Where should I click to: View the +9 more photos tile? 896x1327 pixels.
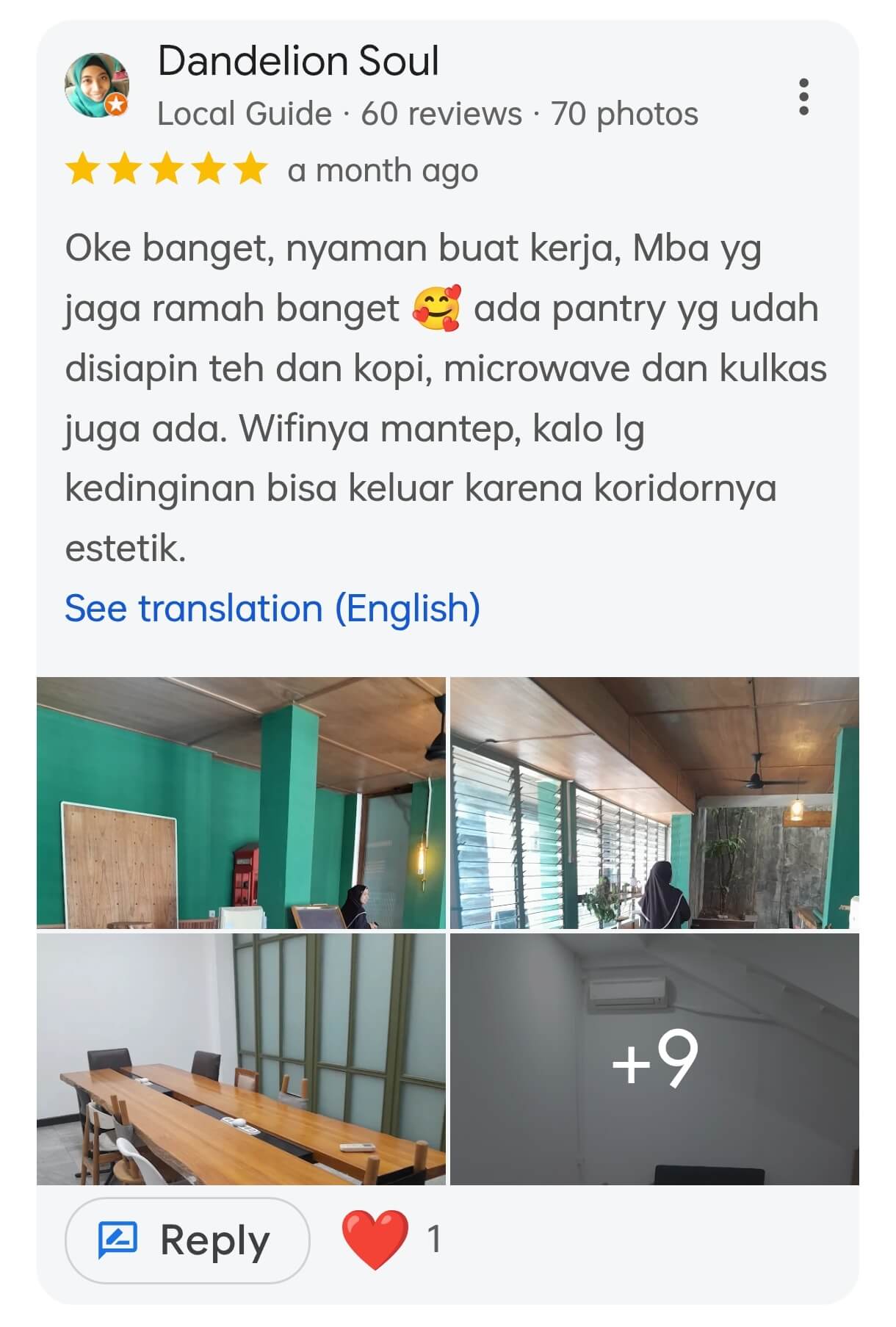pos(654,1058)
